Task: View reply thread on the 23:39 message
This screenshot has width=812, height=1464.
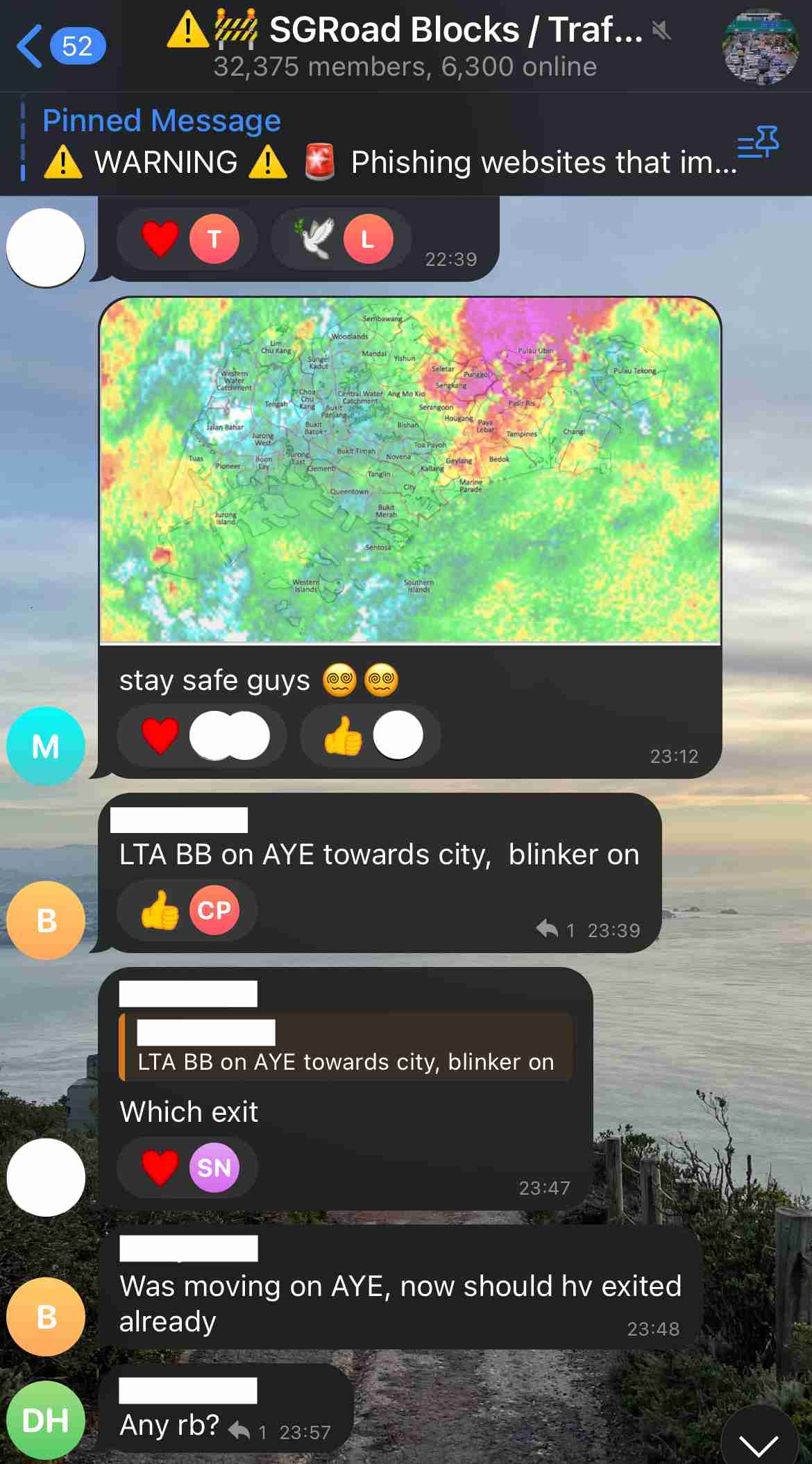Action: tap(556, 929)
